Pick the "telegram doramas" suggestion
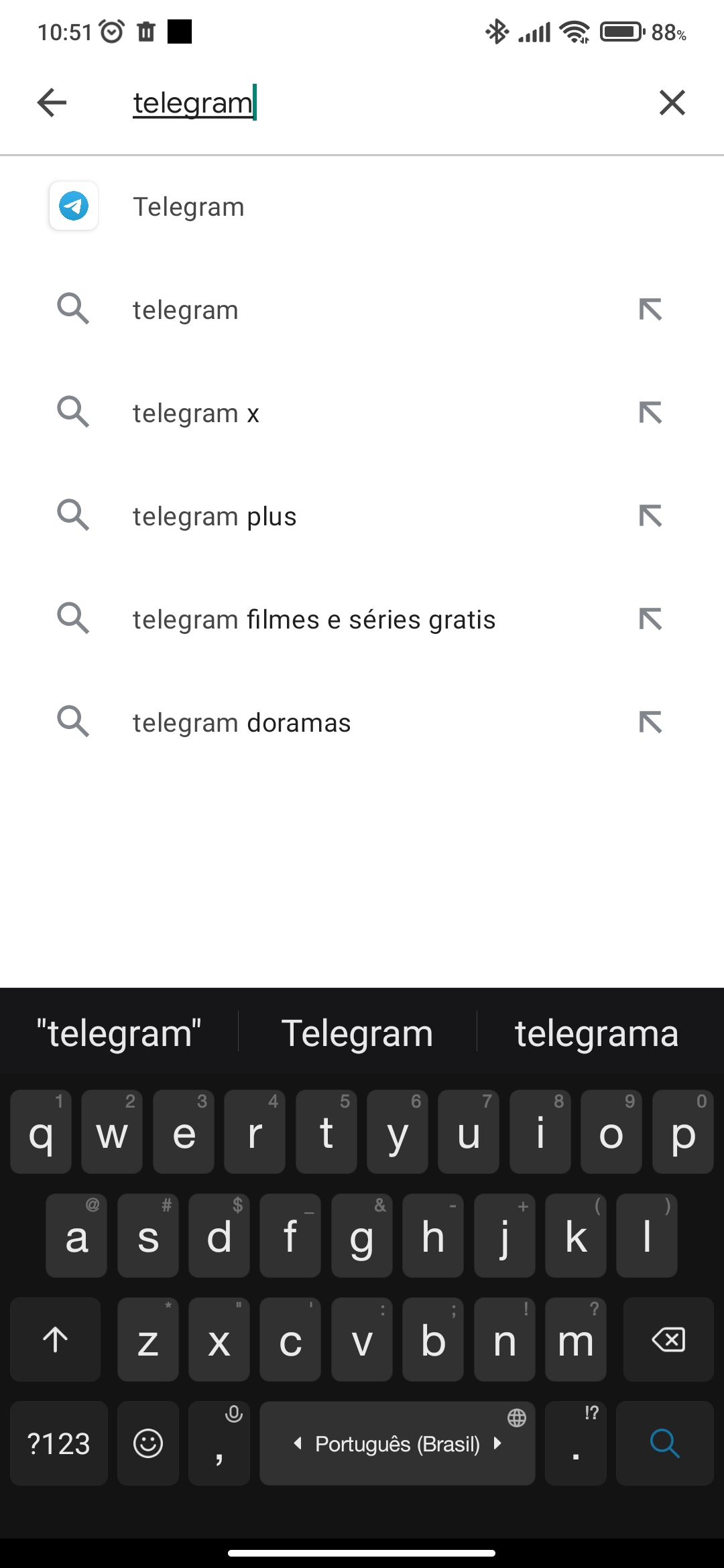The image size is (724, 1568). (x=241, y=723)
